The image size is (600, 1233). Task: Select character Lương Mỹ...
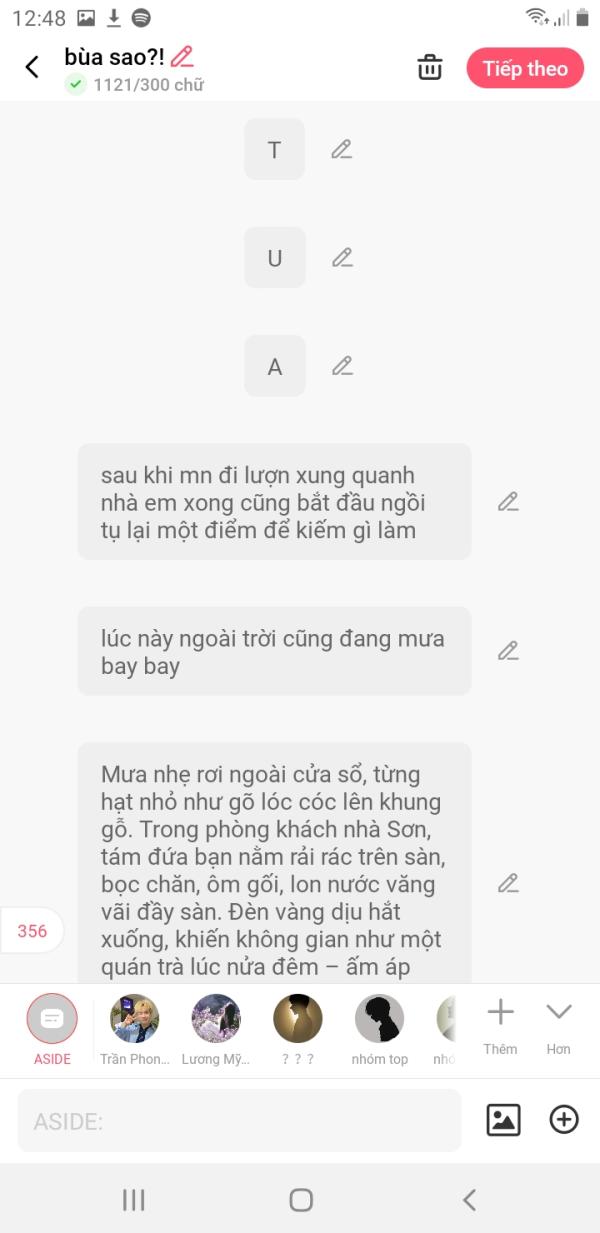point(216,1019)
